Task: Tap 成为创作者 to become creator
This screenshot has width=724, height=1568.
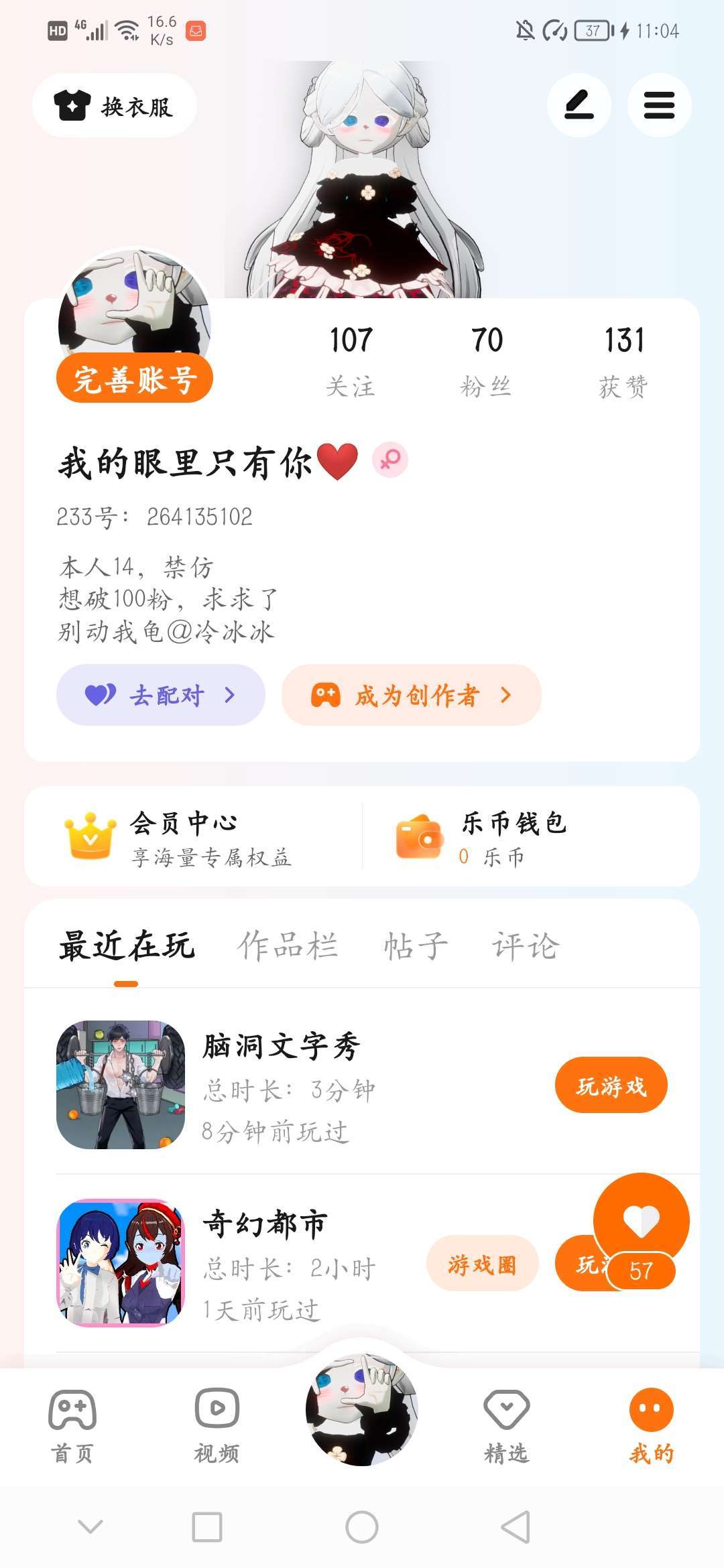Action: point(411,695)
